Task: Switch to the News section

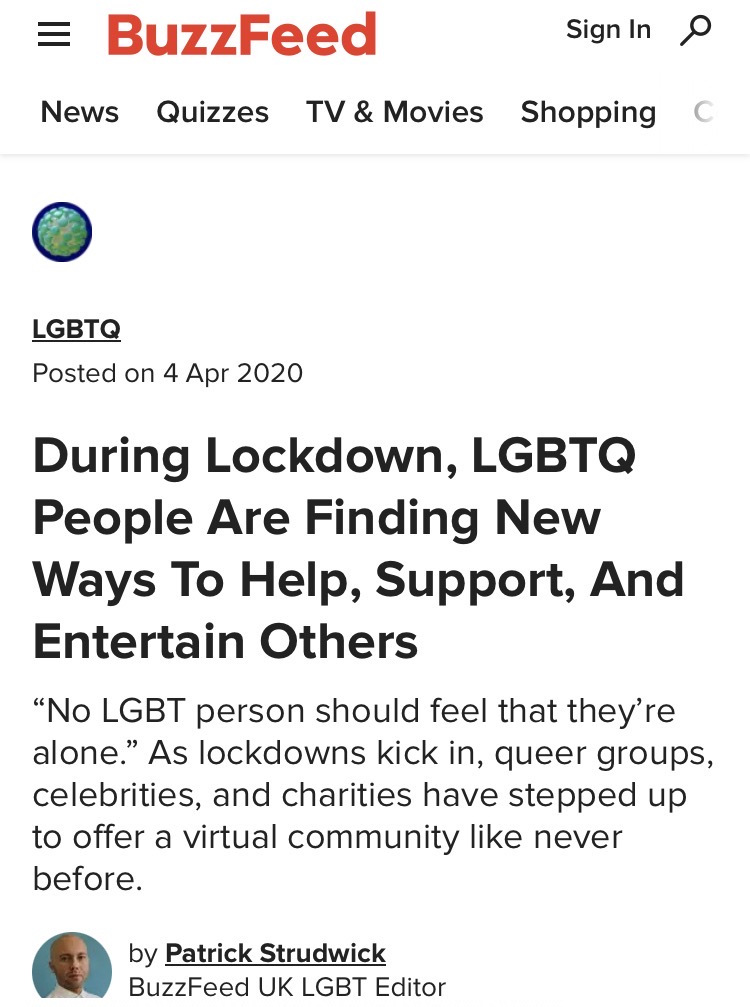Action: coord(79,112)
